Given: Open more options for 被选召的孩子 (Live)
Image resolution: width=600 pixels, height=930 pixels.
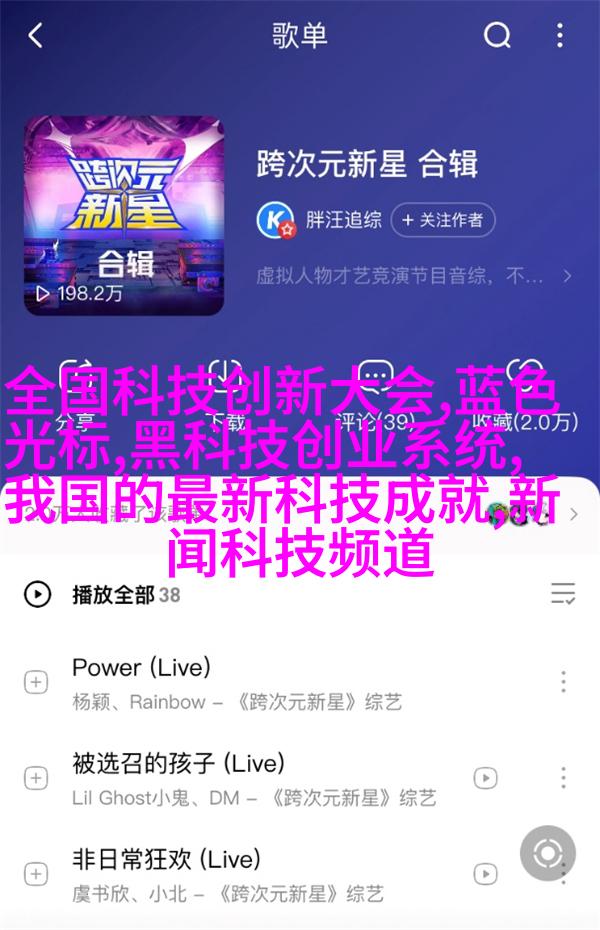Looking at the screenshot, I should pyautogui.click(x=564, y=778).
